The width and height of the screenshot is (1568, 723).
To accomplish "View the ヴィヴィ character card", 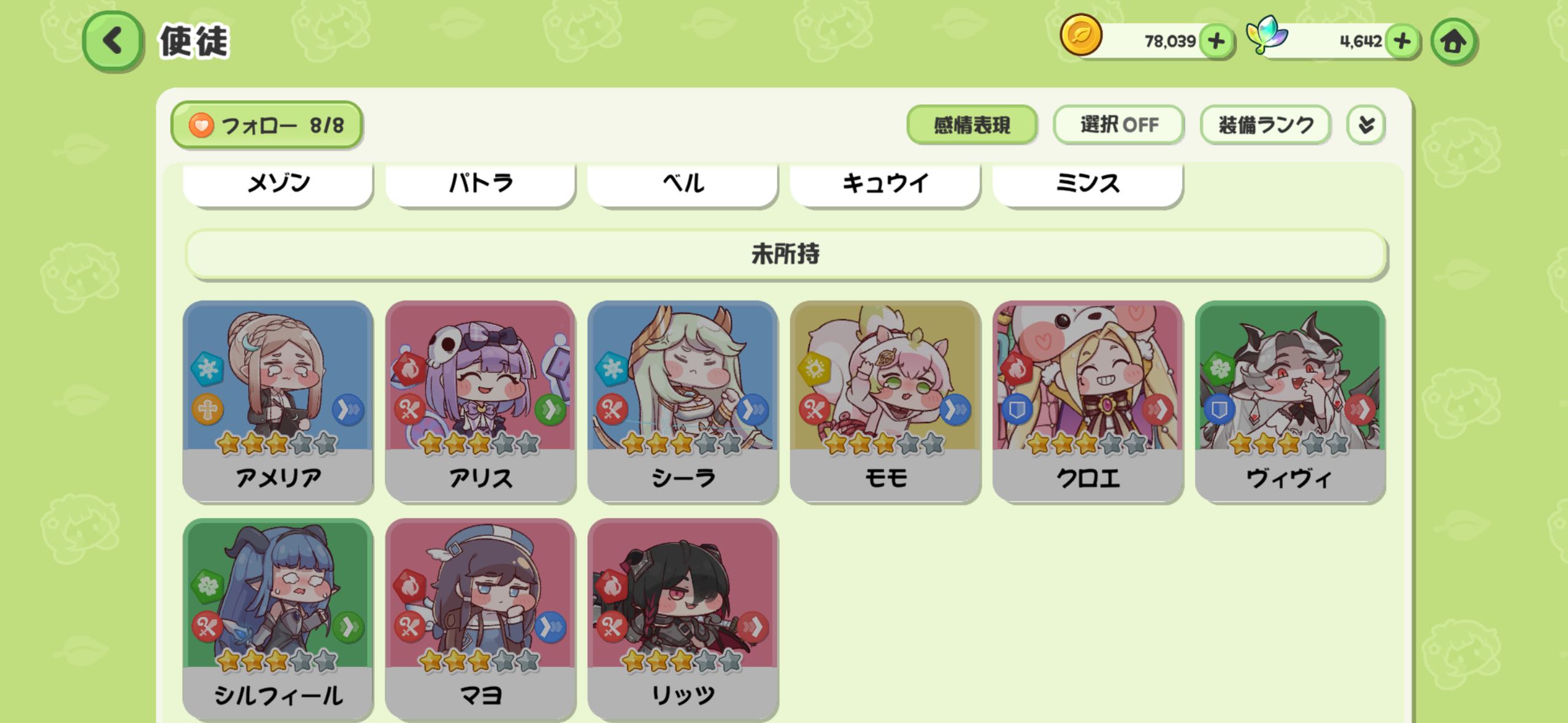I will [1289, 402].
